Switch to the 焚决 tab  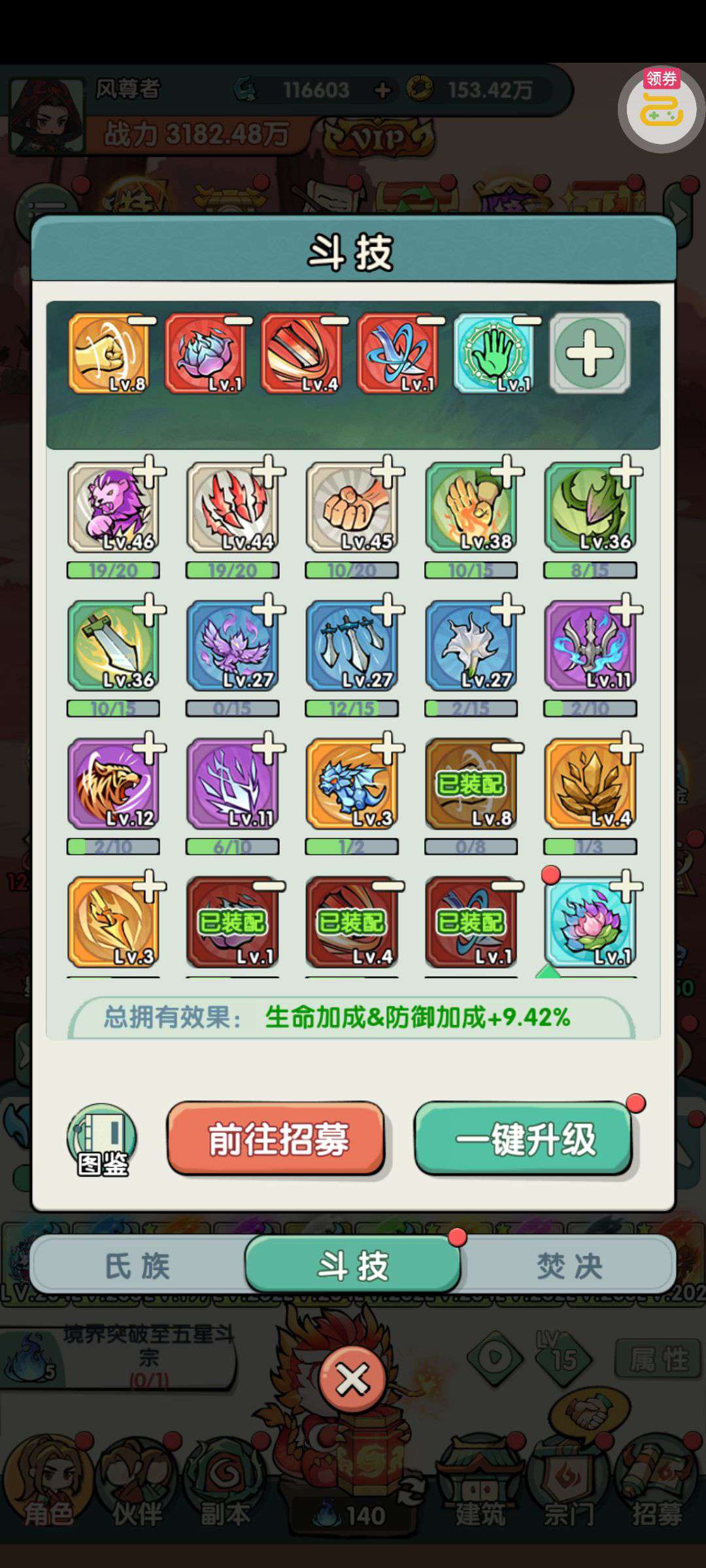pos(569,1266)
